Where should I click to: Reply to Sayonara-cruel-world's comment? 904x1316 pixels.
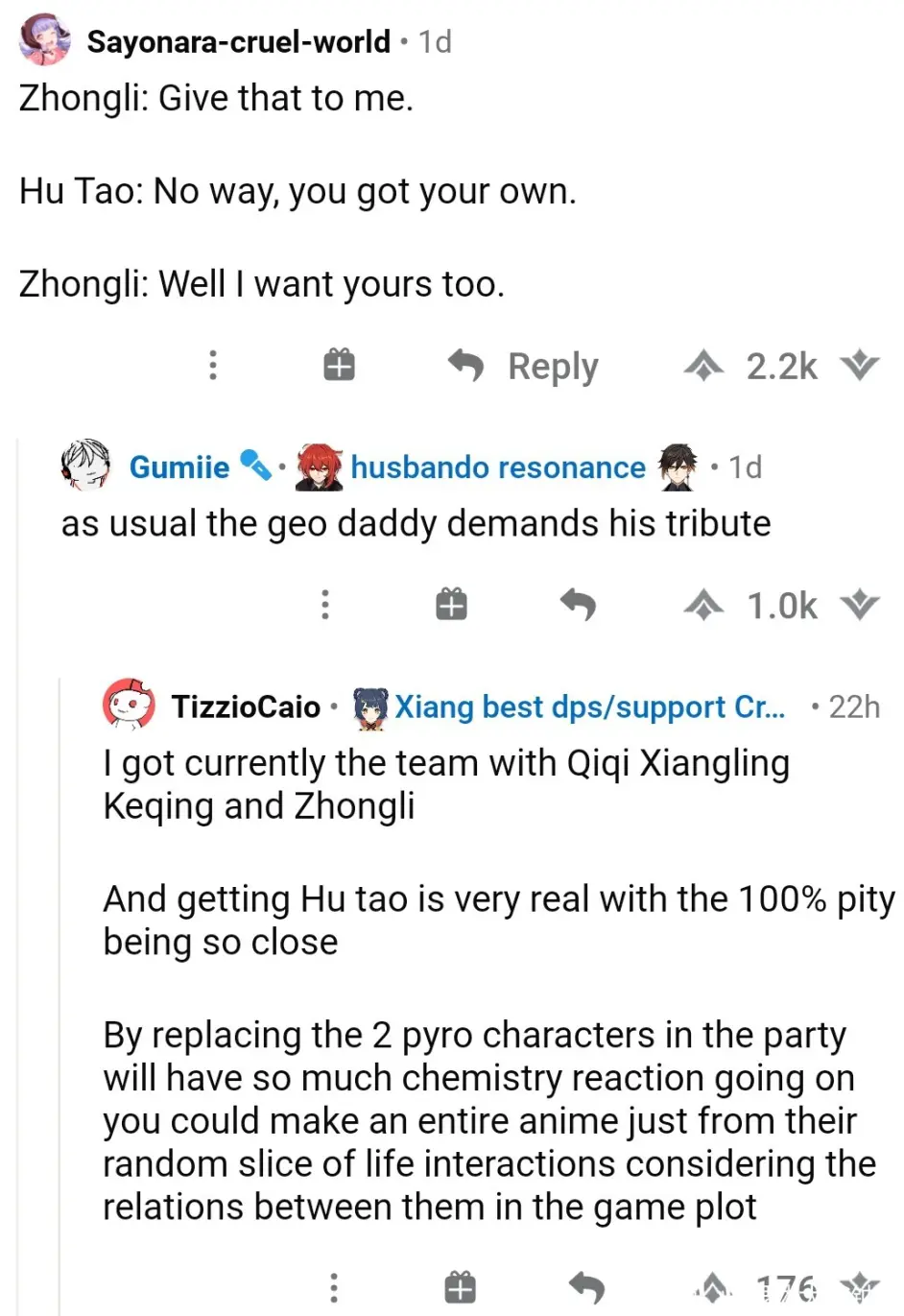524,366
